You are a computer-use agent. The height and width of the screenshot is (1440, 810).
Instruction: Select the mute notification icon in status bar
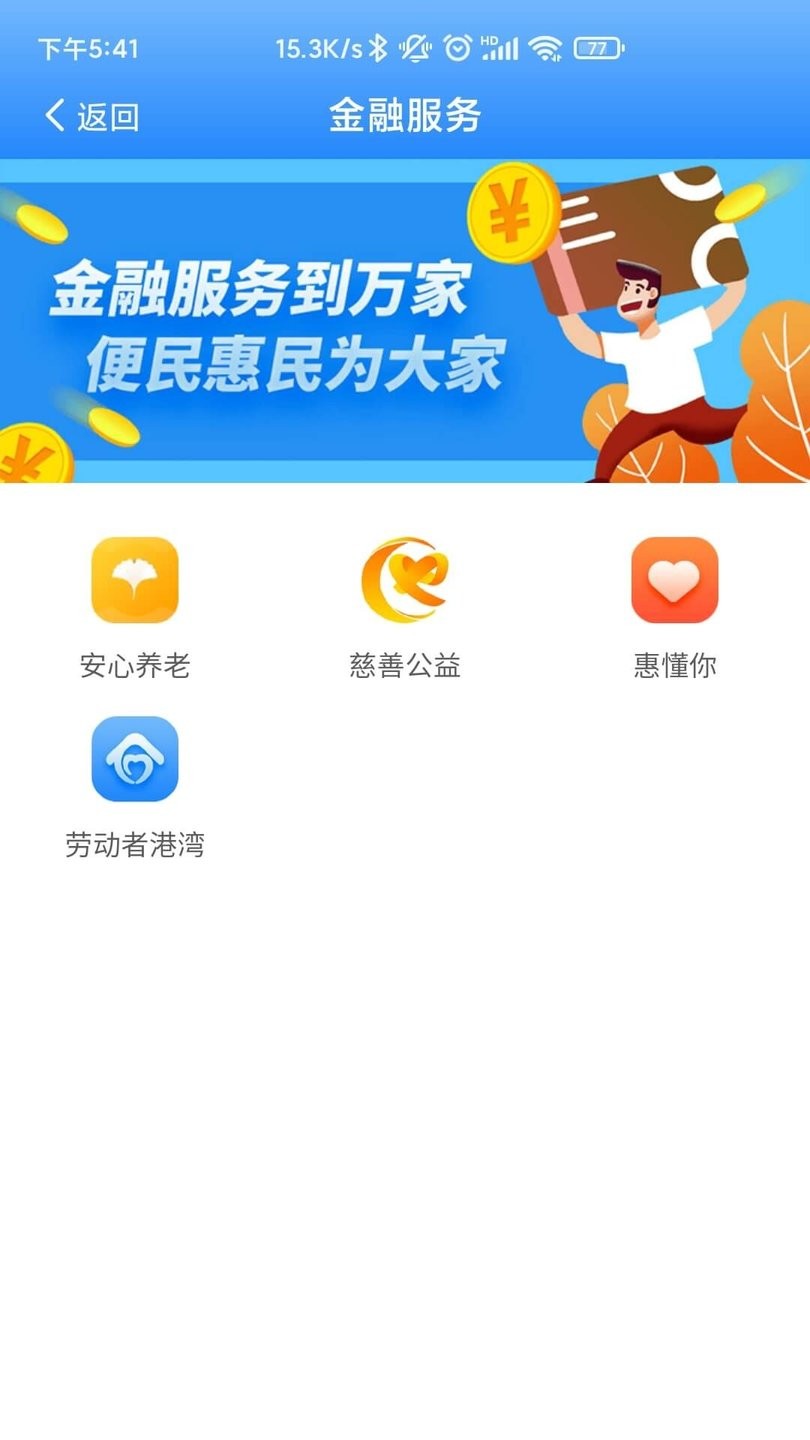tap(416, 44)
